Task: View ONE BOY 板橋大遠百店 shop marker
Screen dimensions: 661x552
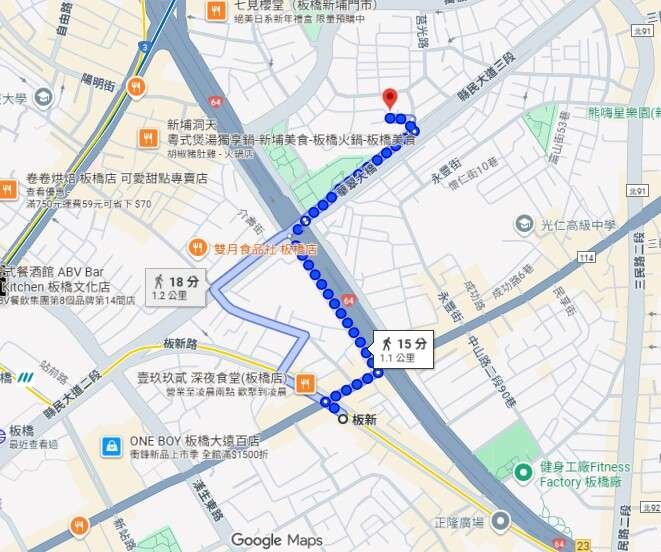Action: tap(114, 446)
